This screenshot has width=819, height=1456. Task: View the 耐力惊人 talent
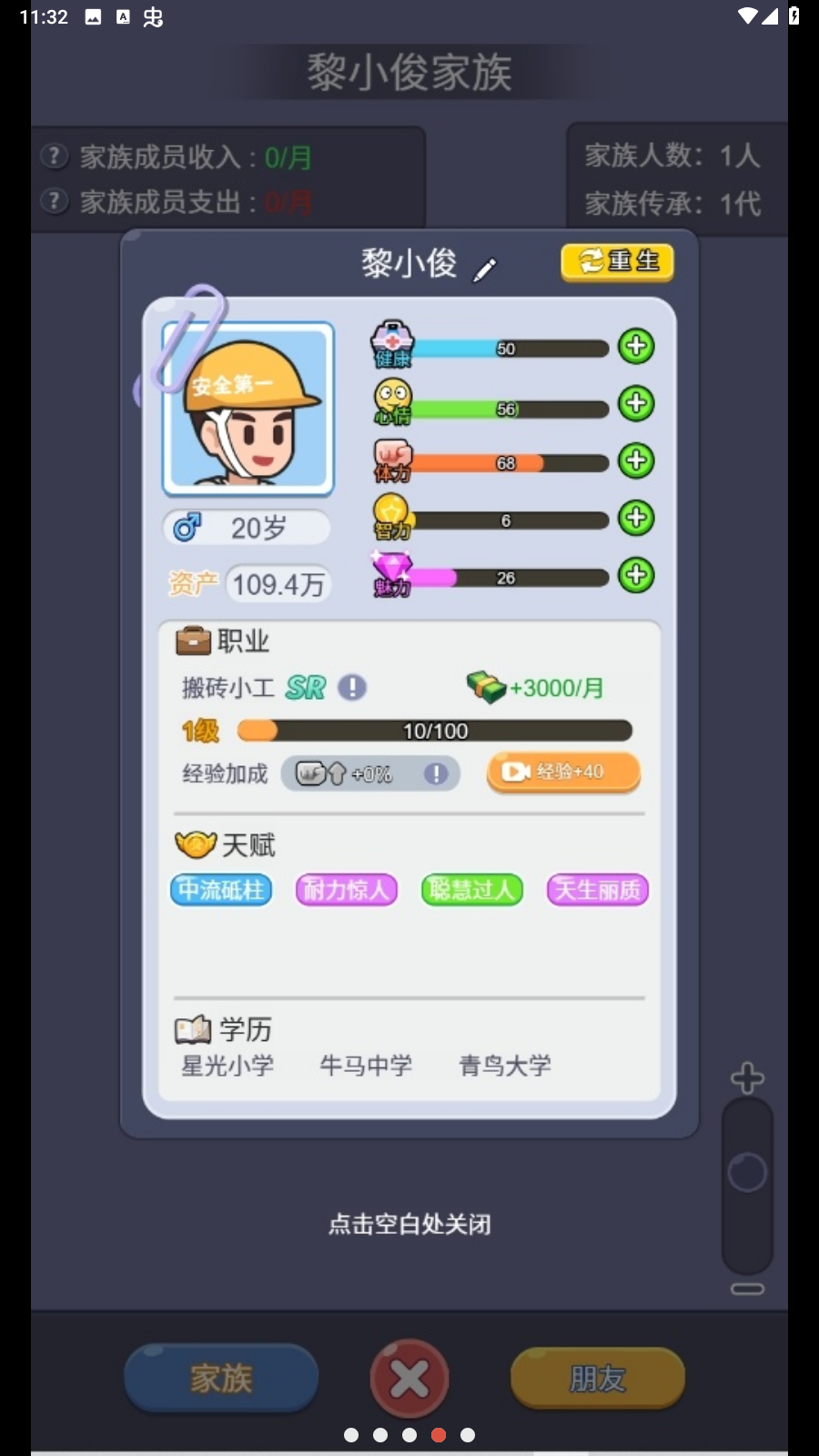point(346,890)
